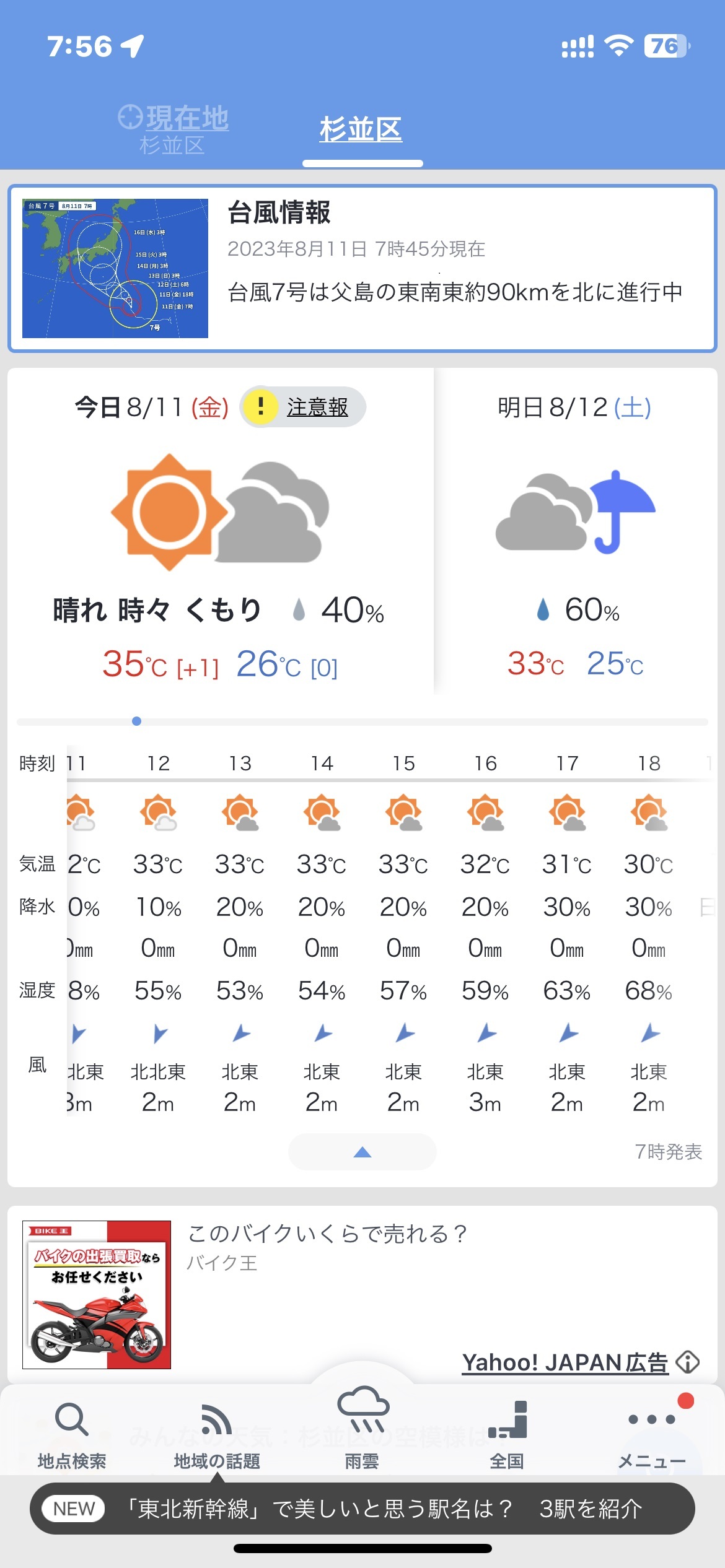This screenshot has width=725, height=1568.
Task: Tap the Yahoo! JAPAN広告 link
Action: 565,1362
